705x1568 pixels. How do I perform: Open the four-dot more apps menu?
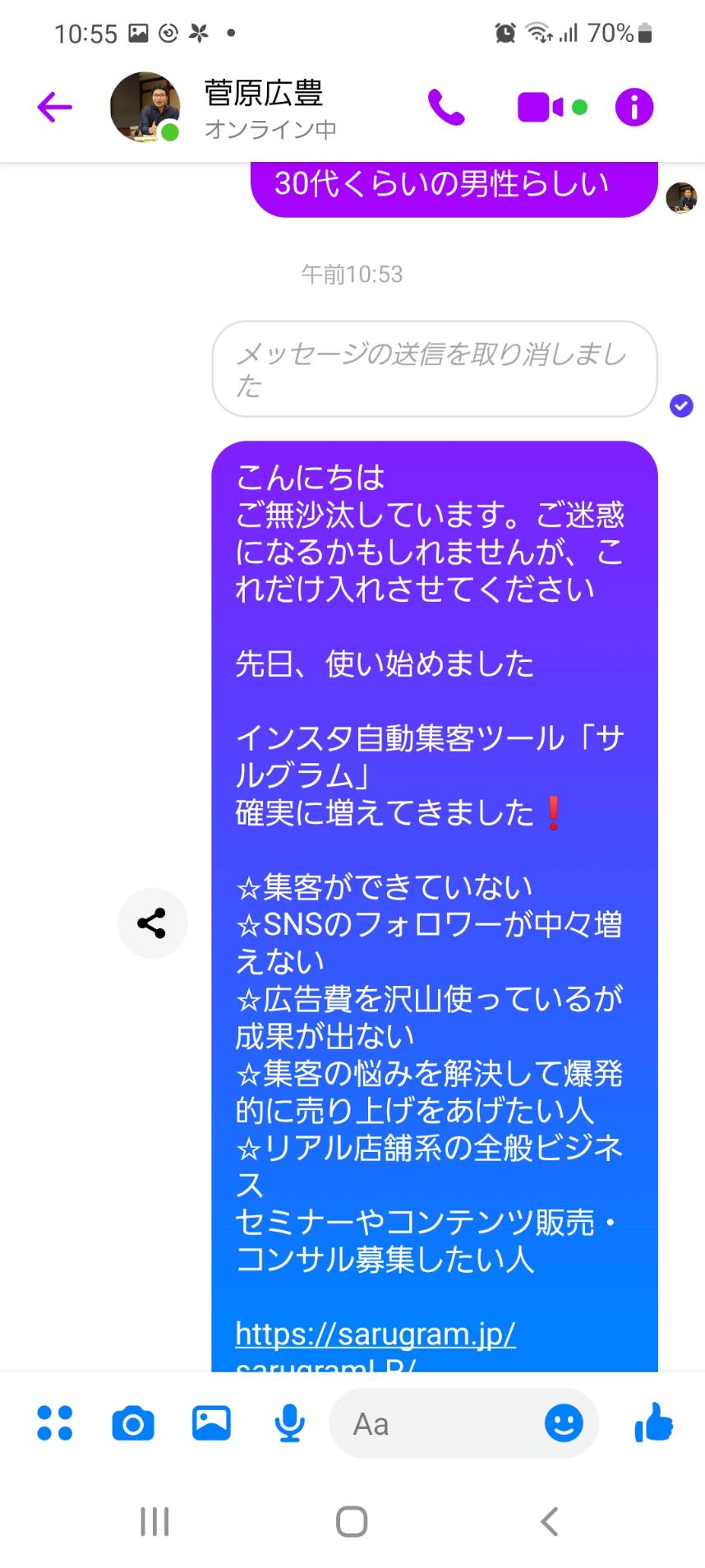(x=55, y=1423)
